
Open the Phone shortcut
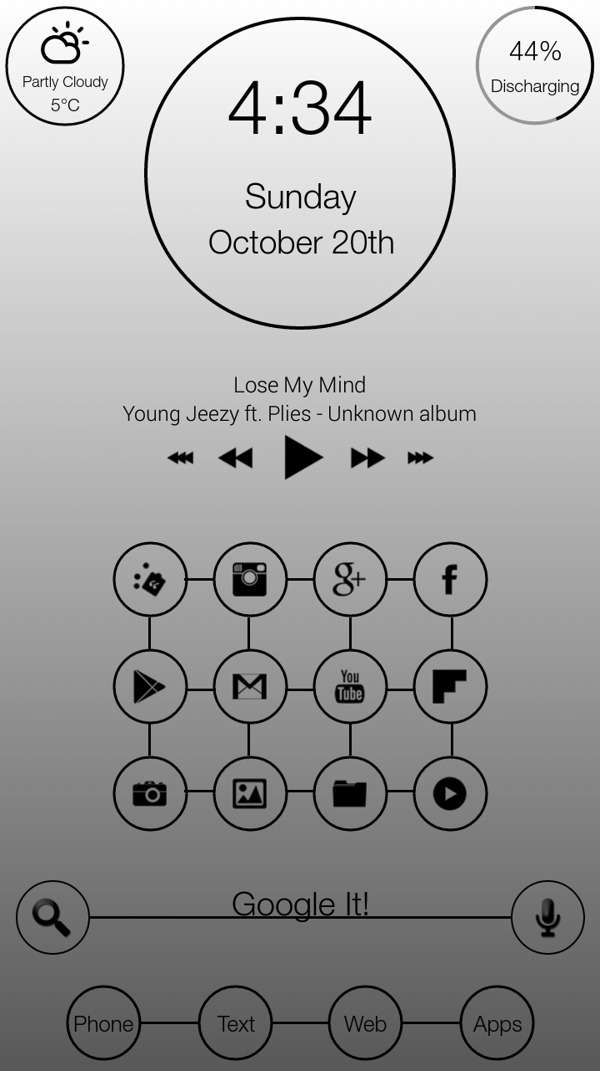[x=103, y=1023]
